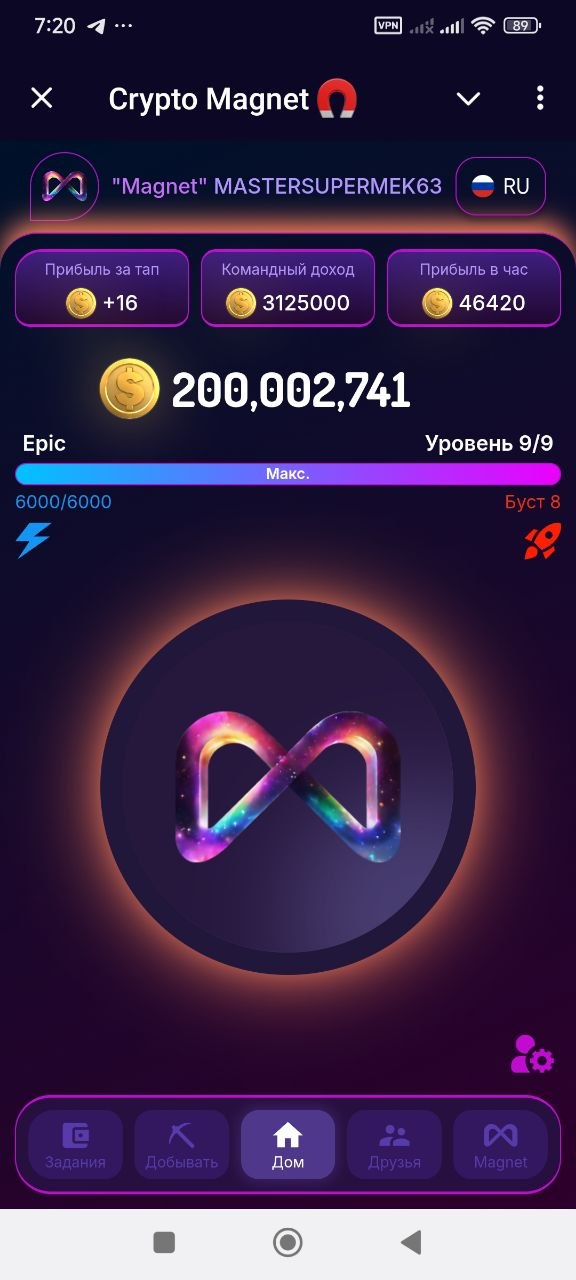
Task: Switch to the Magnet tab
Action: coord(500,1145)
